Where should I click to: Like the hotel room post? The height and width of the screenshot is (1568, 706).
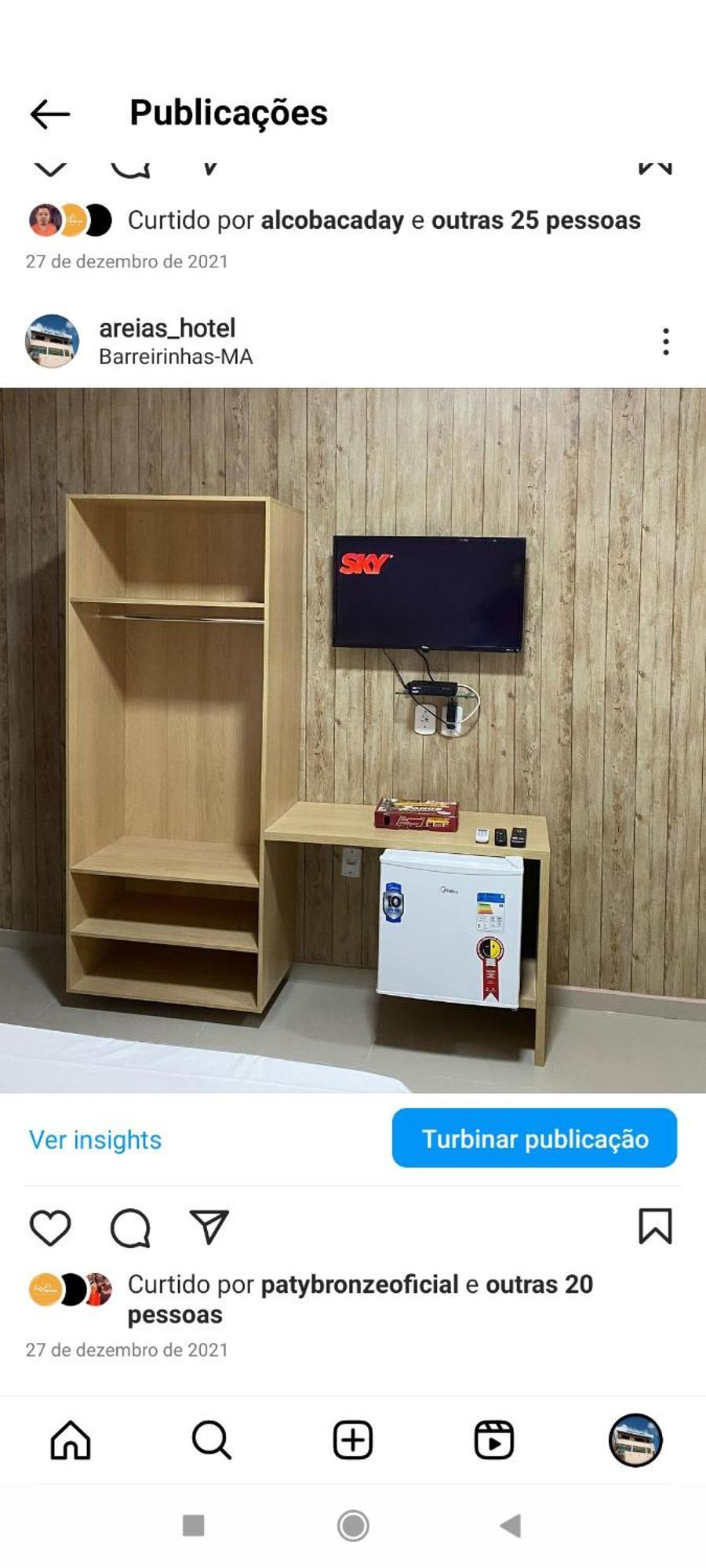(50, 1227)
